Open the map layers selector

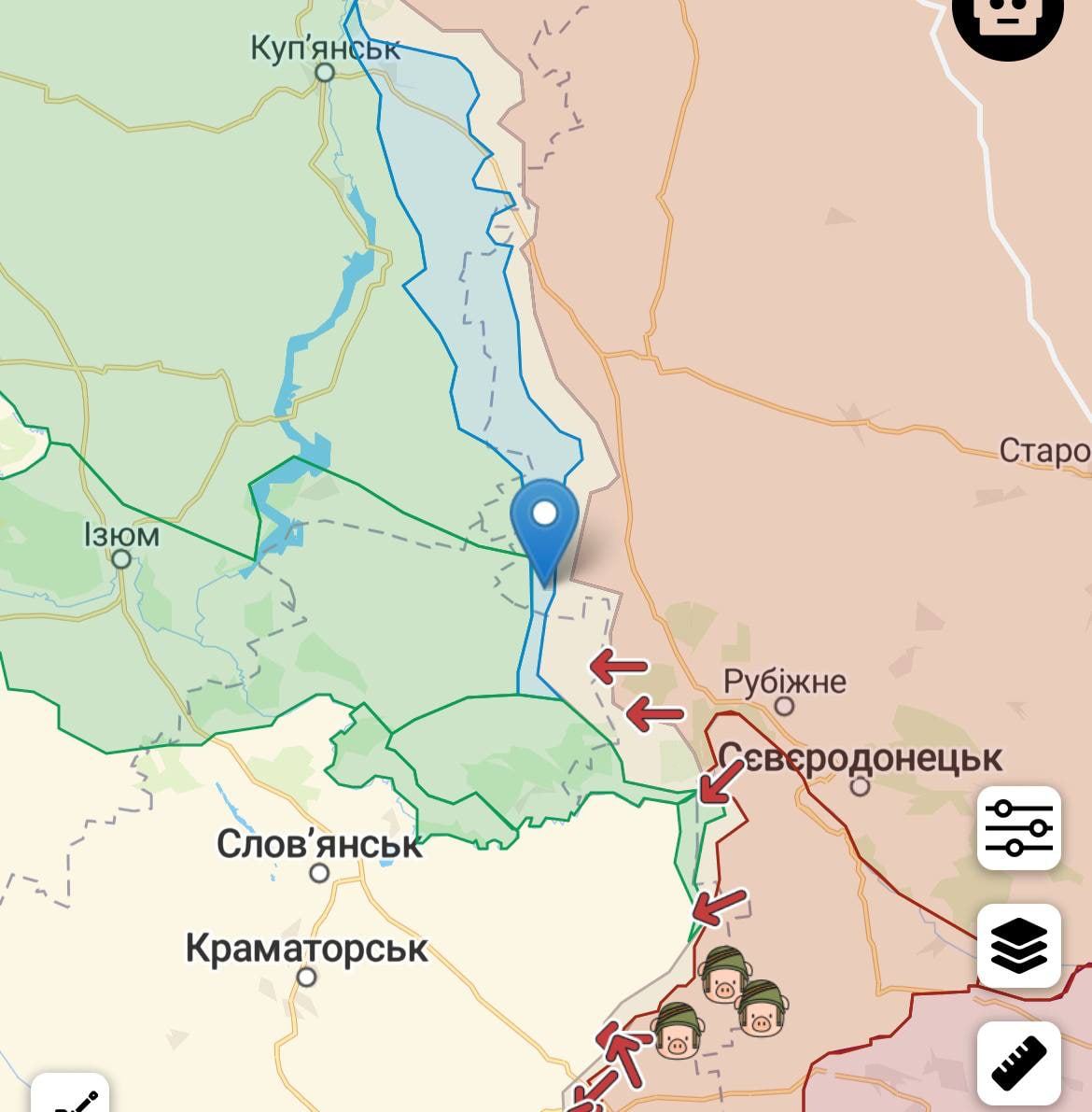tap(1018, 945)
